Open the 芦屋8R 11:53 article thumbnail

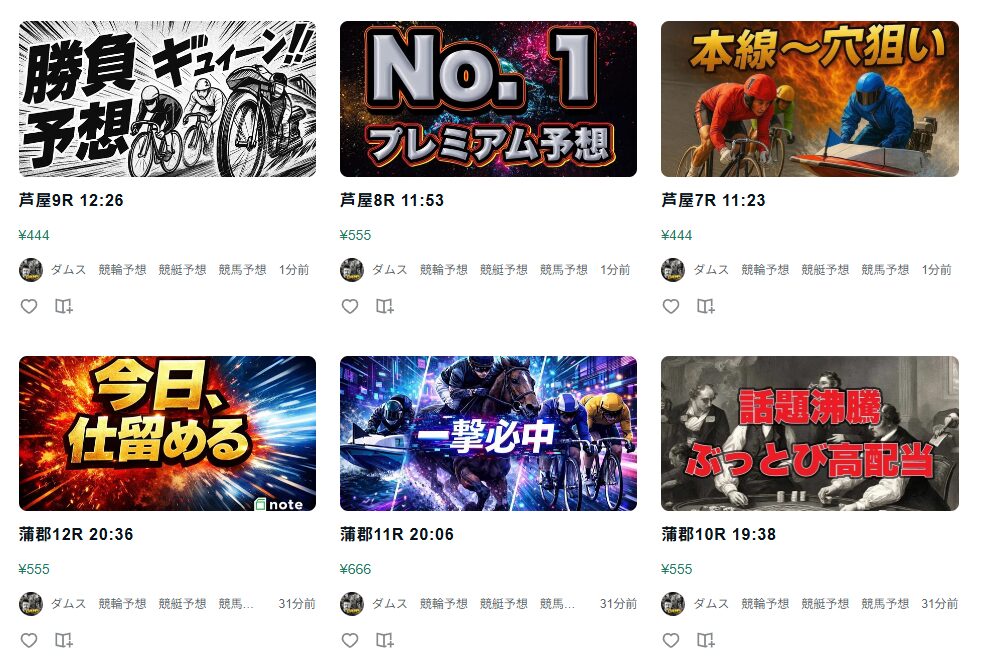(x=488, y=99)
